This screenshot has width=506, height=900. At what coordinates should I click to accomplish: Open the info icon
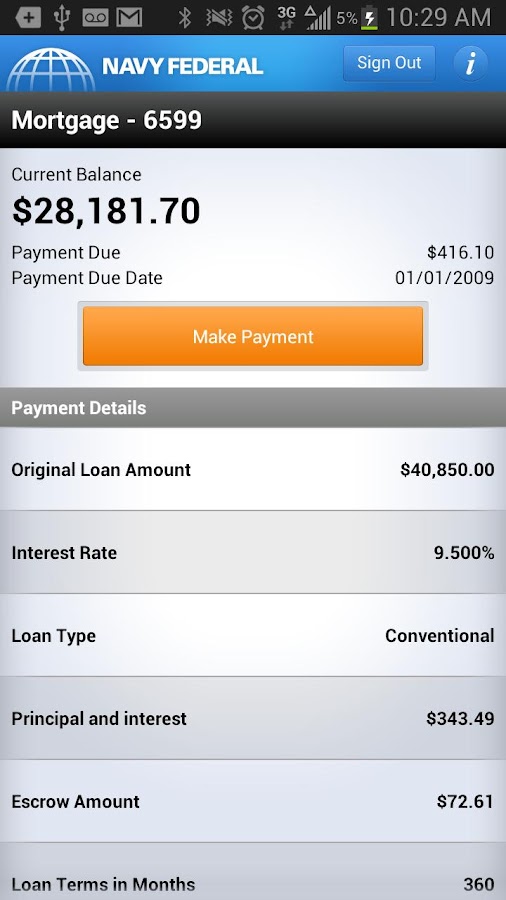(x=470, y=63)
